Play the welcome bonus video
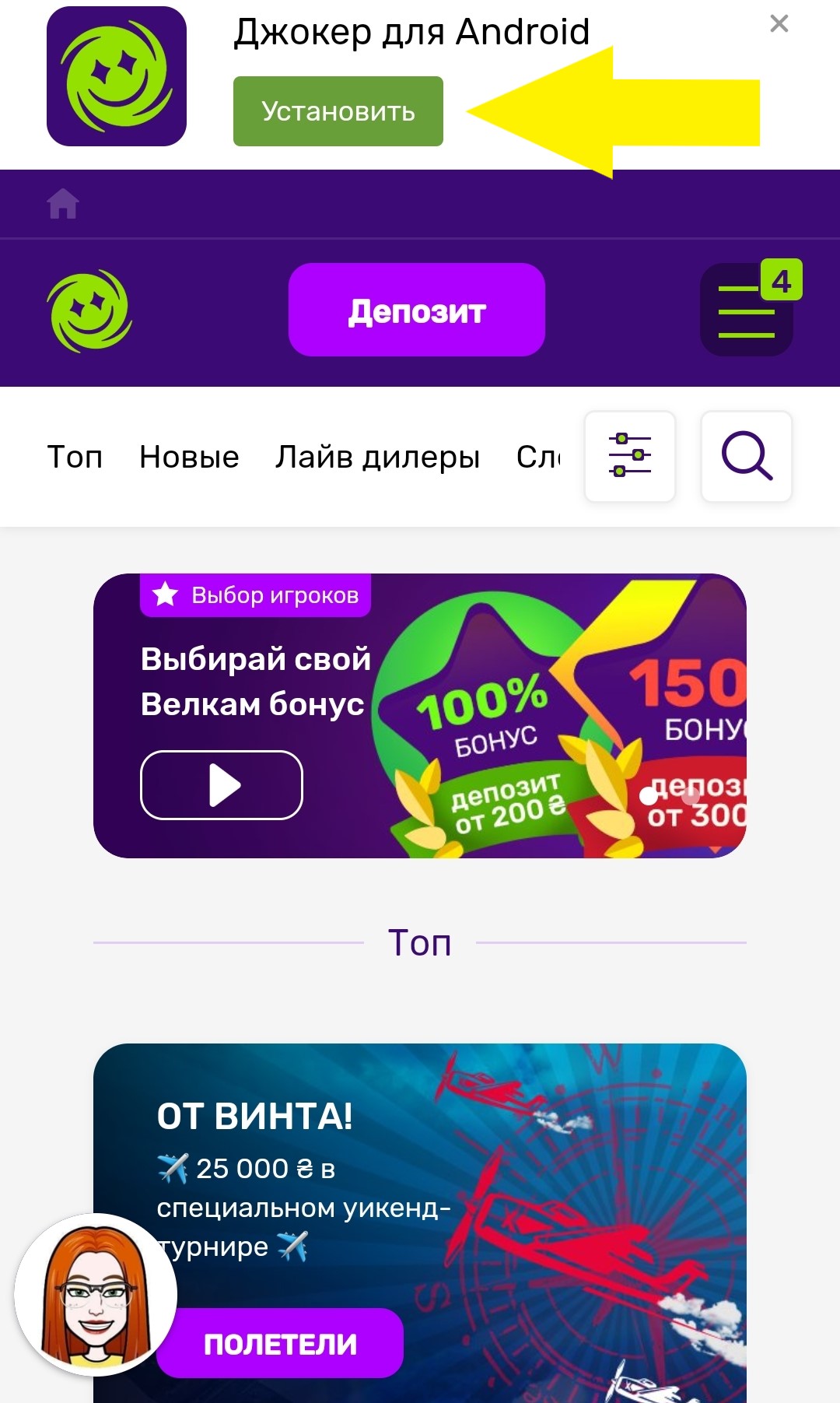 (x=222, y=785)
